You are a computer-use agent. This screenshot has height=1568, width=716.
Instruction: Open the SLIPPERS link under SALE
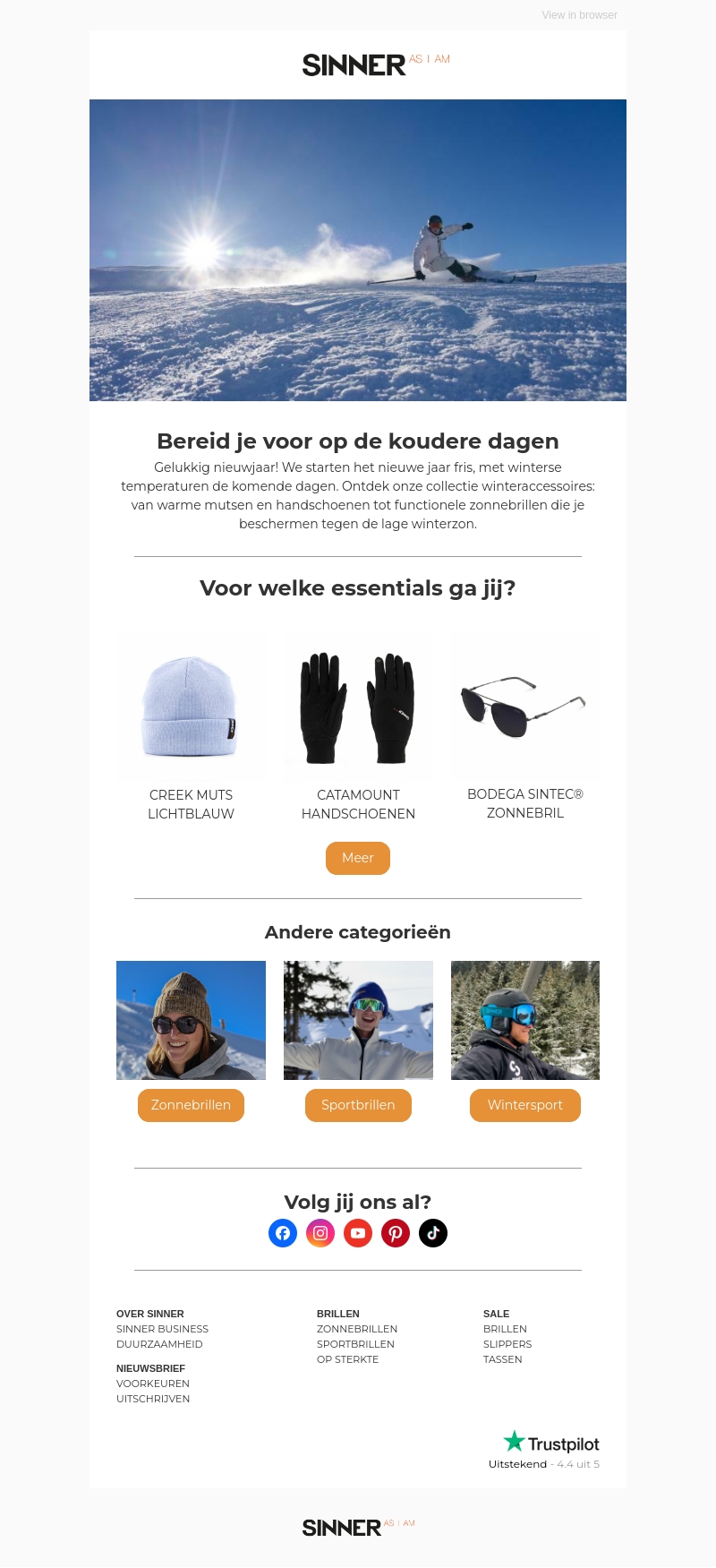(x=507, y=1344)
